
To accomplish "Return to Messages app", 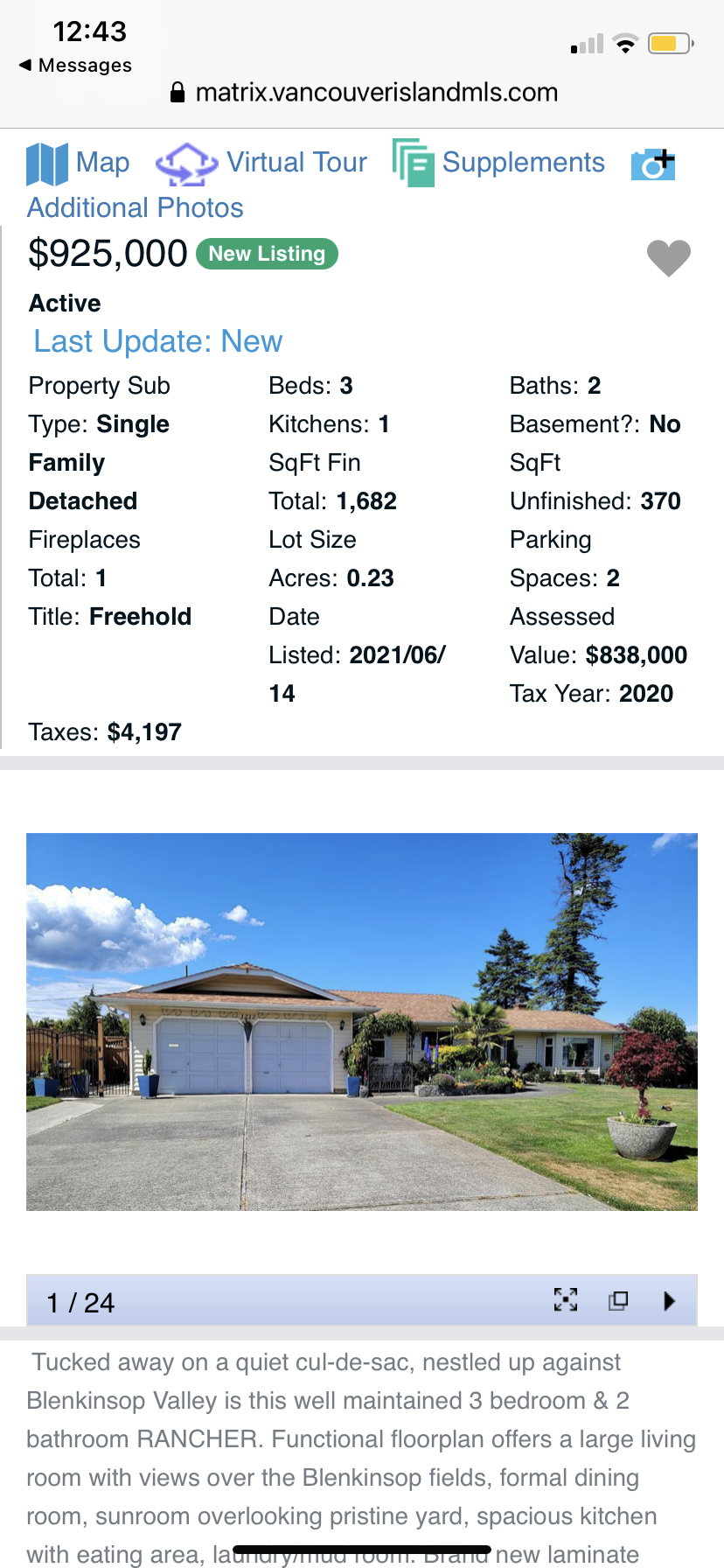I will (75, 66).
